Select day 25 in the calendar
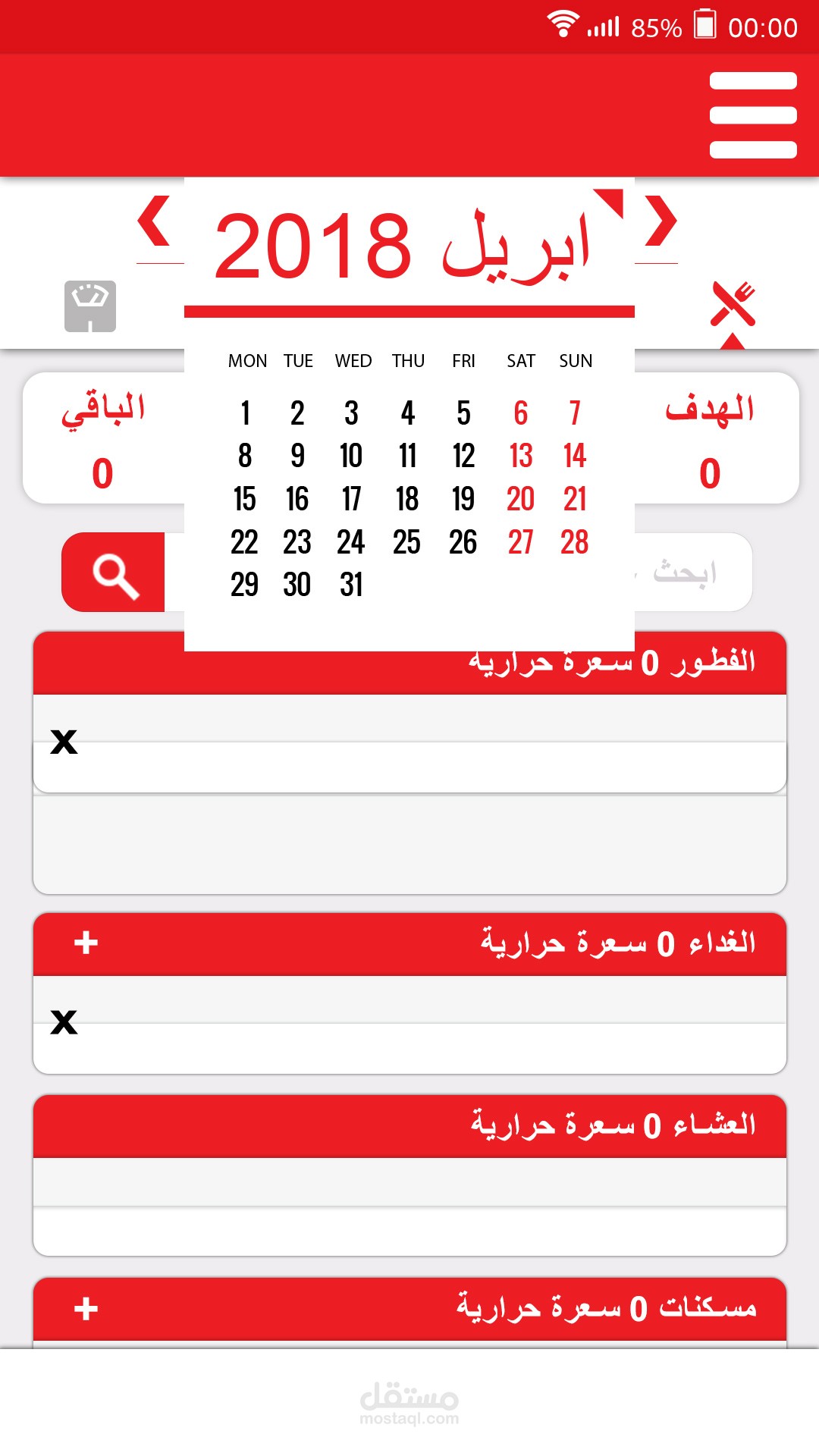The width and height of the screenshot is (819, 1456). pos(407,543)
